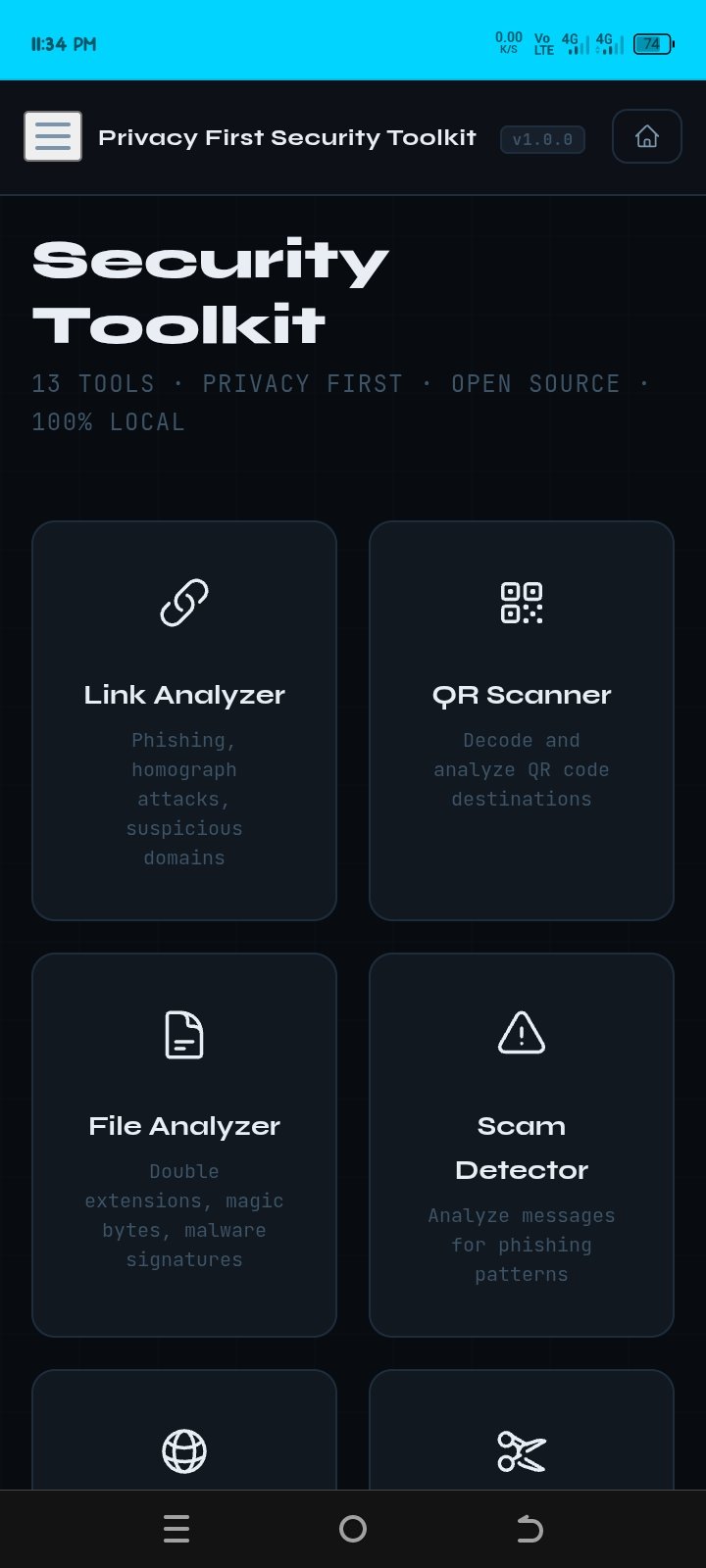Image resolution: width=706 pixels, height=1568 pixels.
Task: Launch the QR Scanner tool
Action: coord(522,720)
